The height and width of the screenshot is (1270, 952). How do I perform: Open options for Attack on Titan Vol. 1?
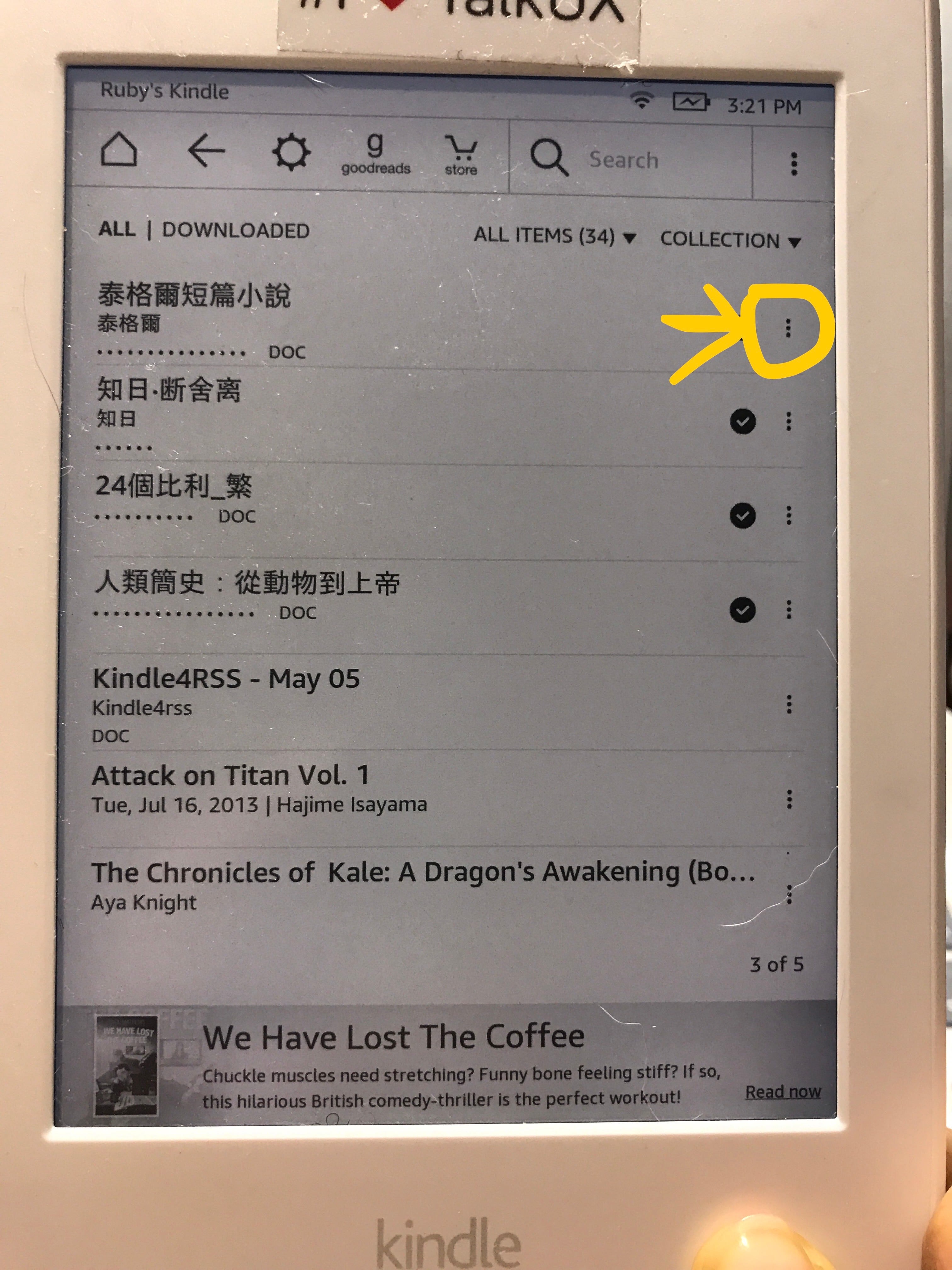(789, 799)
